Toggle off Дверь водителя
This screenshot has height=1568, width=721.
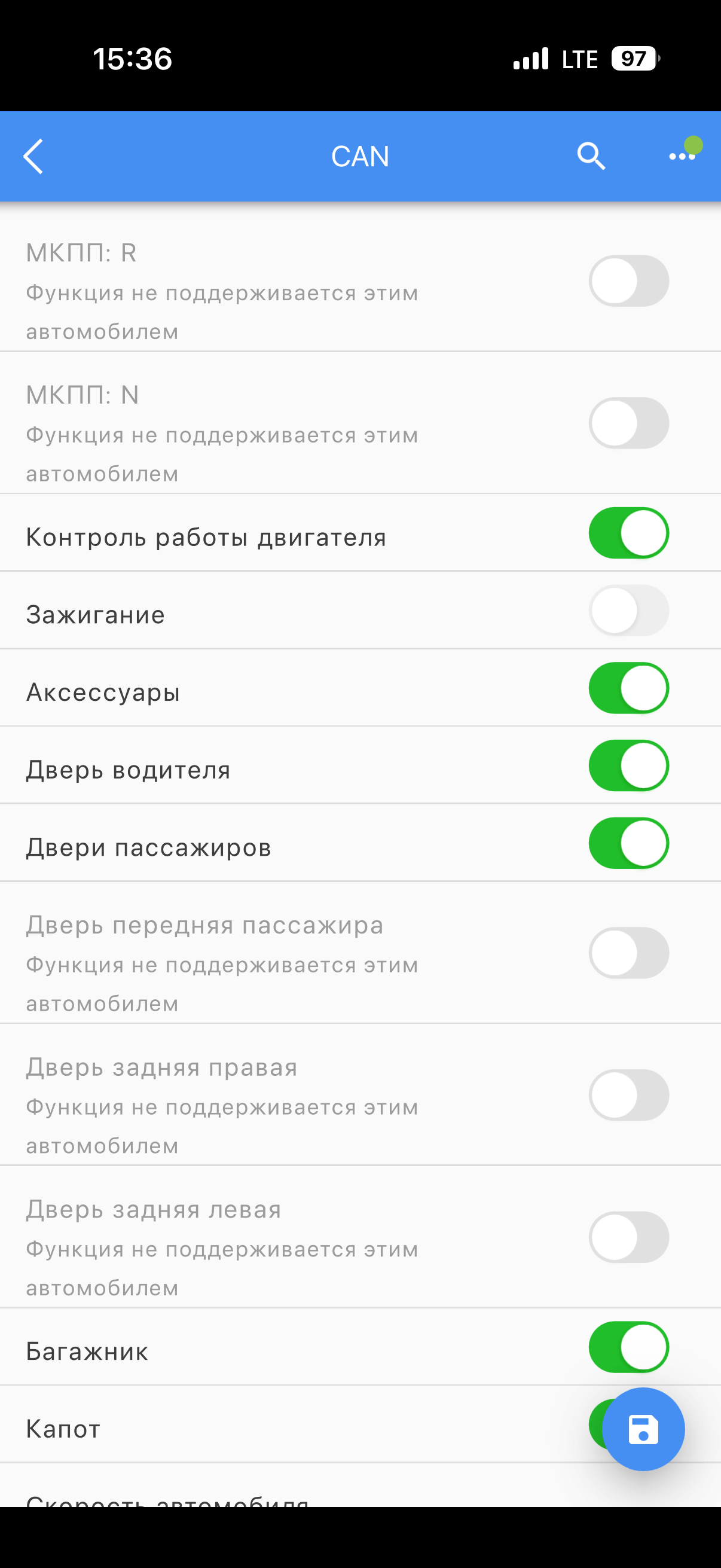(628, 765)
